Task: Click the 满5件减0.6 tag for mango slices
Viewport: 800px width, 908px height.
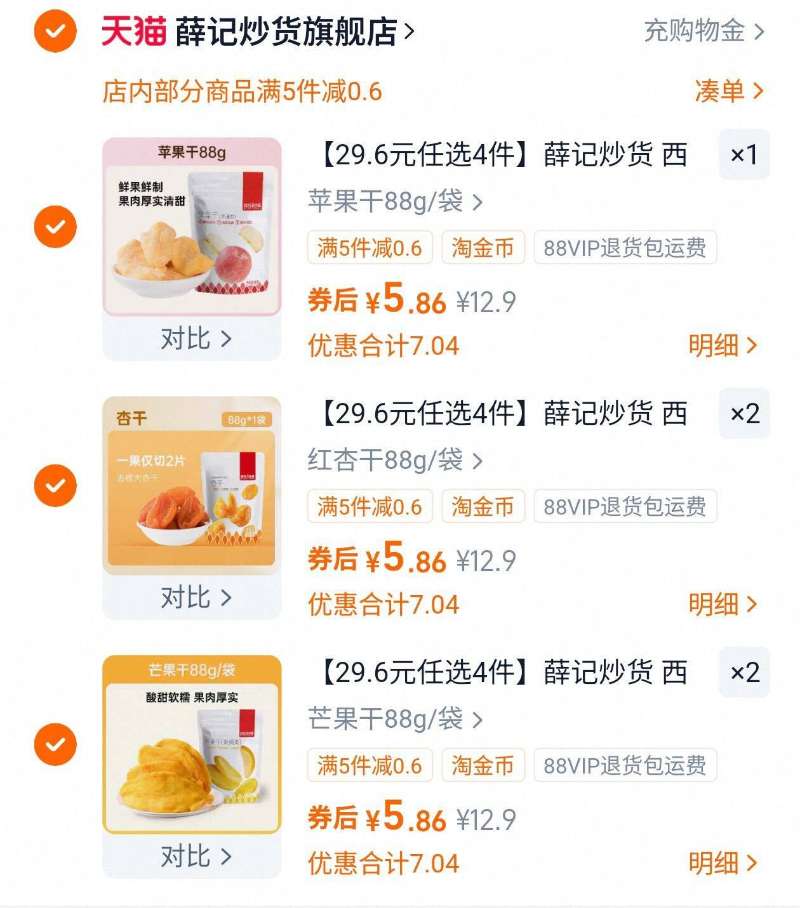Action: (371, 766)
